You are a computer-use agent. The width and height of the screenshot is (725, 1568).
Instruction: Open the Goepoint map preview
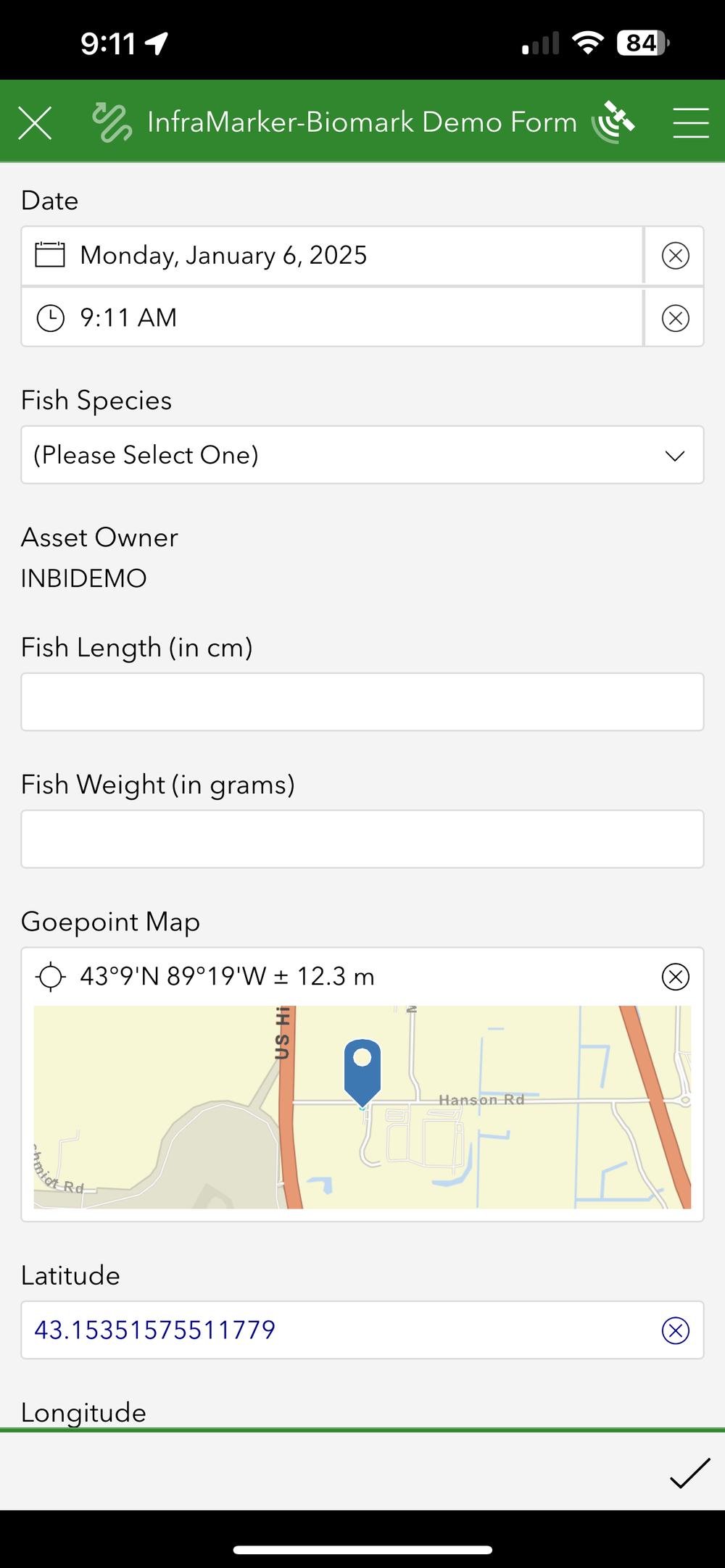(x=362, y=1106)
